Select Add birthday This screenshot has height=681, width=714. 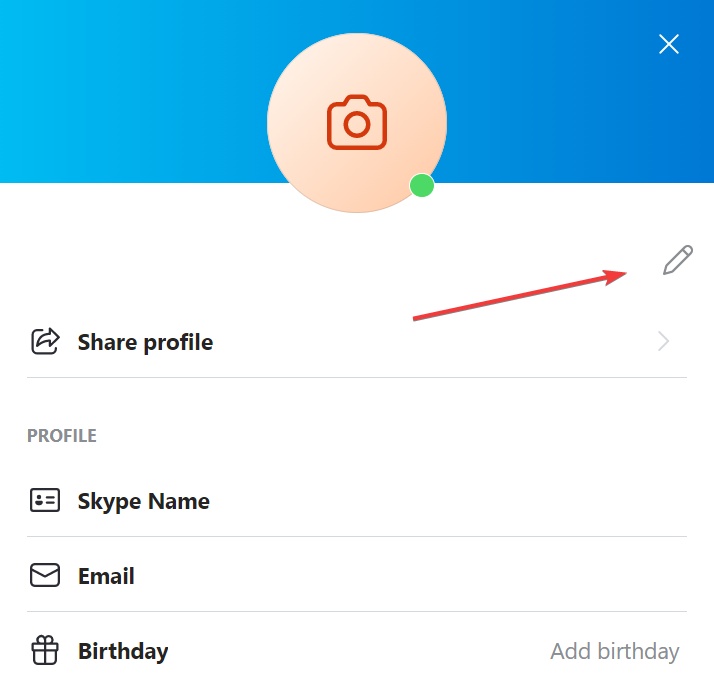(x=614, y=652)
